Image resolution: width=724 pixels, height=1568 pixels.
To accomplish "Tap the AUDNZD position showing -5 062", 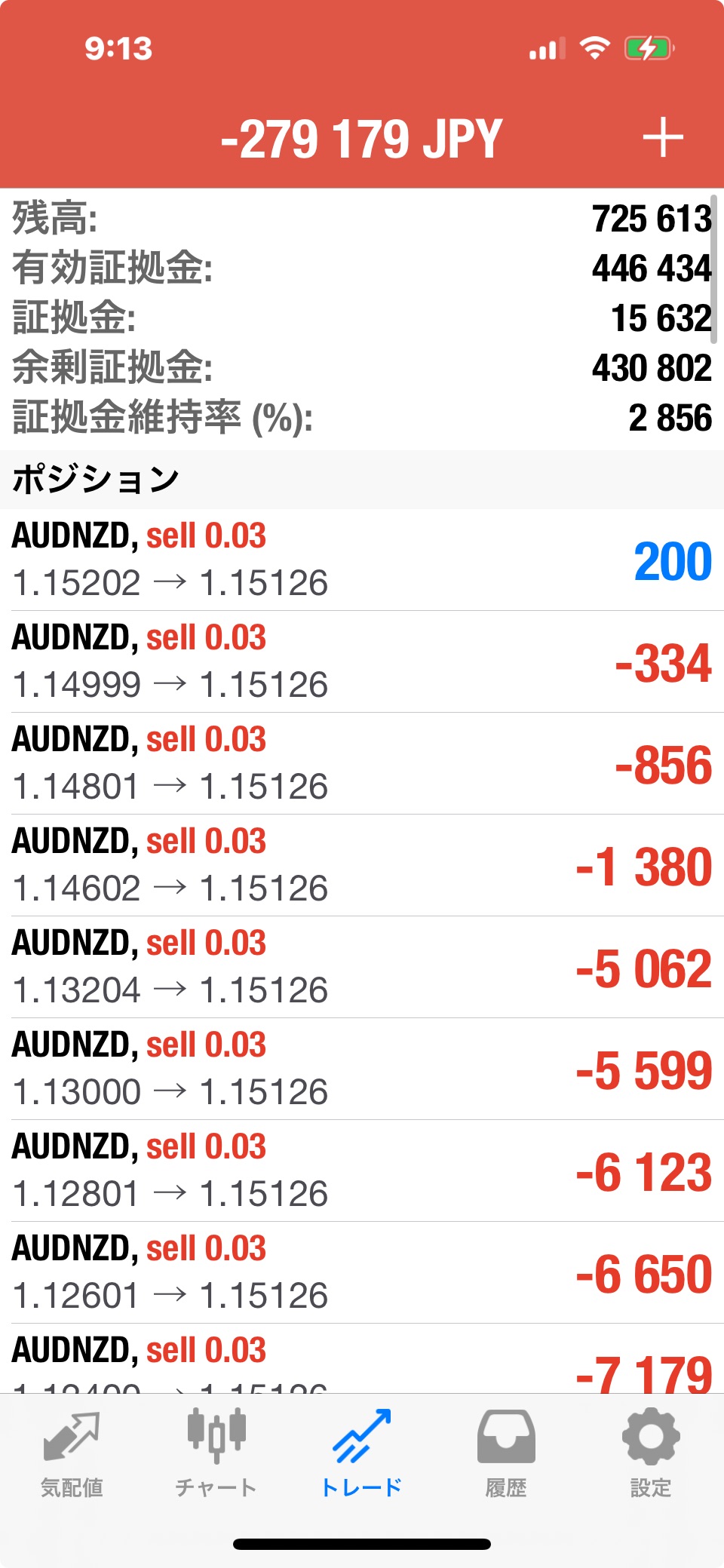I will [362, 967].
